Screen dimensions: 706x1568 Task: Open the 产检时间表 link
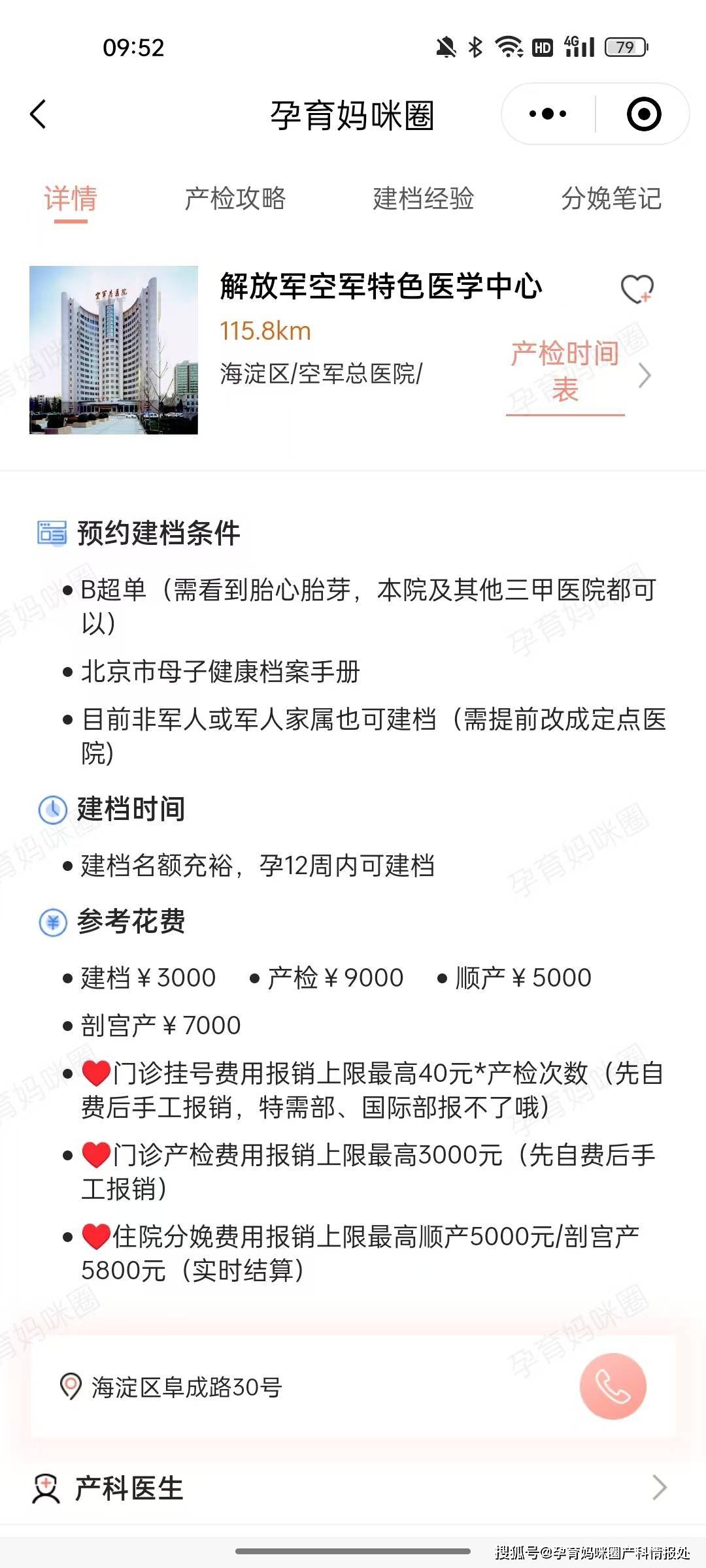click(x=566, y=372)
